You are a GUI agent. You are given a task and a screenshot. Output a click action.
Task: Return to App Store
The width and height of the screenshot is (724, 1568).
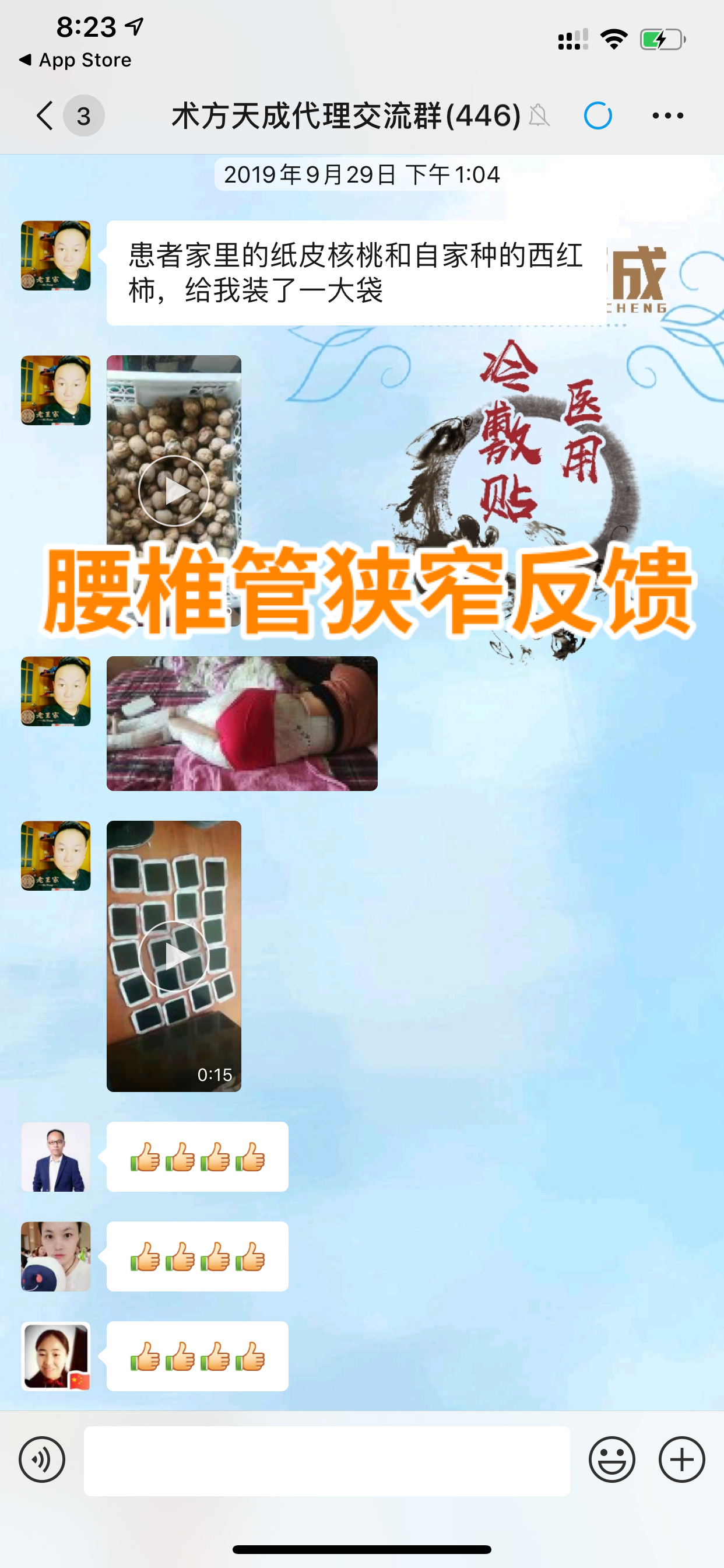75,60
